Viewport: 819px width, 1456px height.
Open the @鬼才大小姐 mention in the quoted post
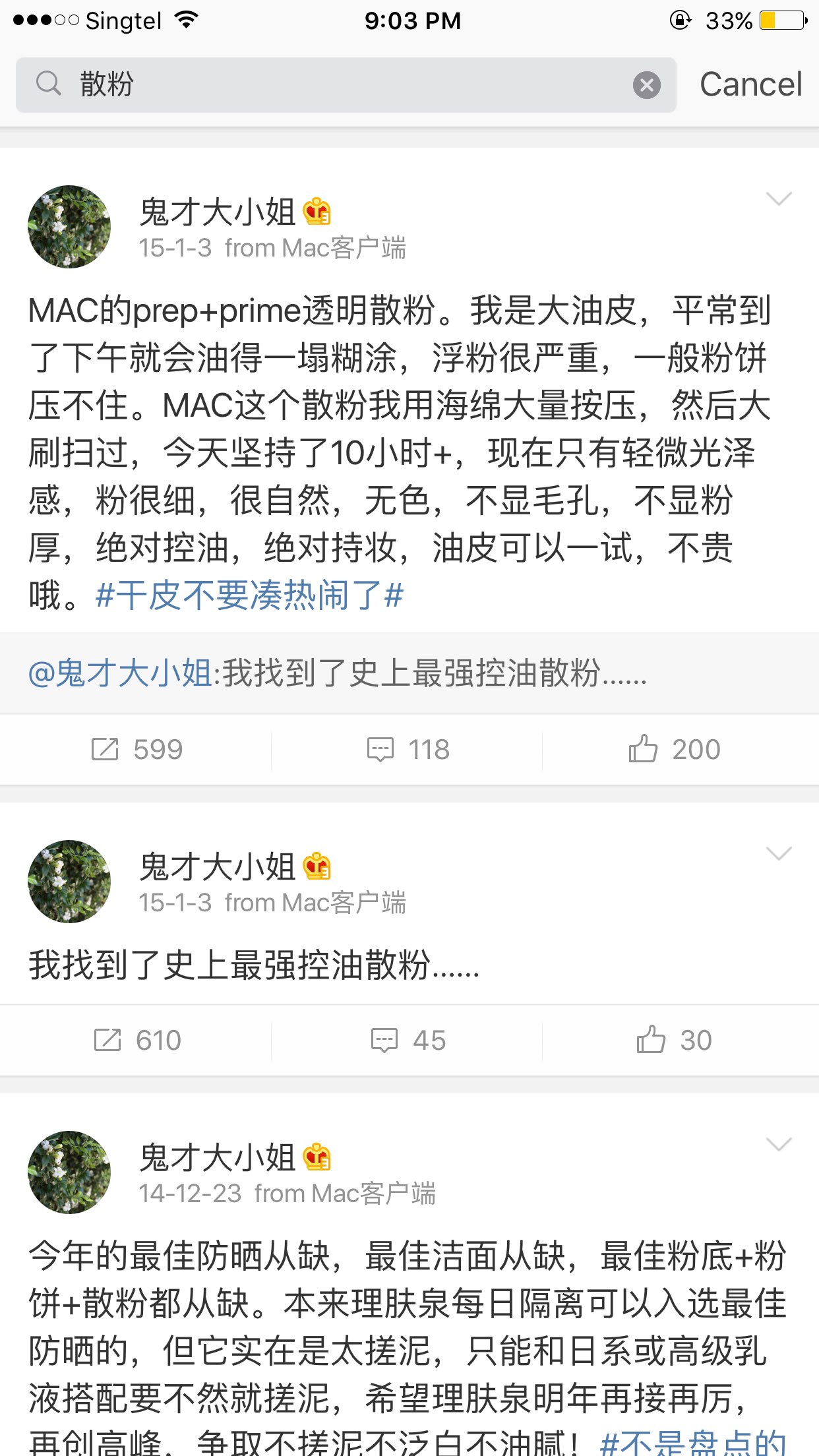[x=120, y=673]
